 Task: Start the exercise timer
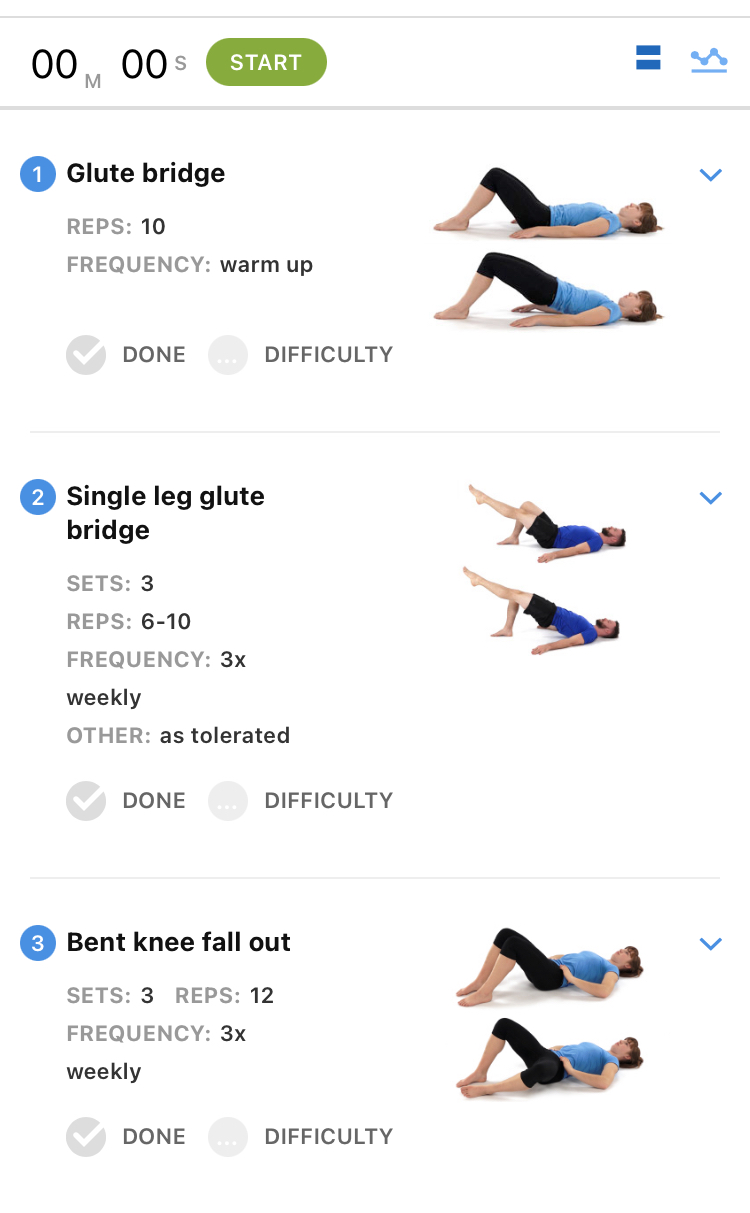tap(266, 62)
